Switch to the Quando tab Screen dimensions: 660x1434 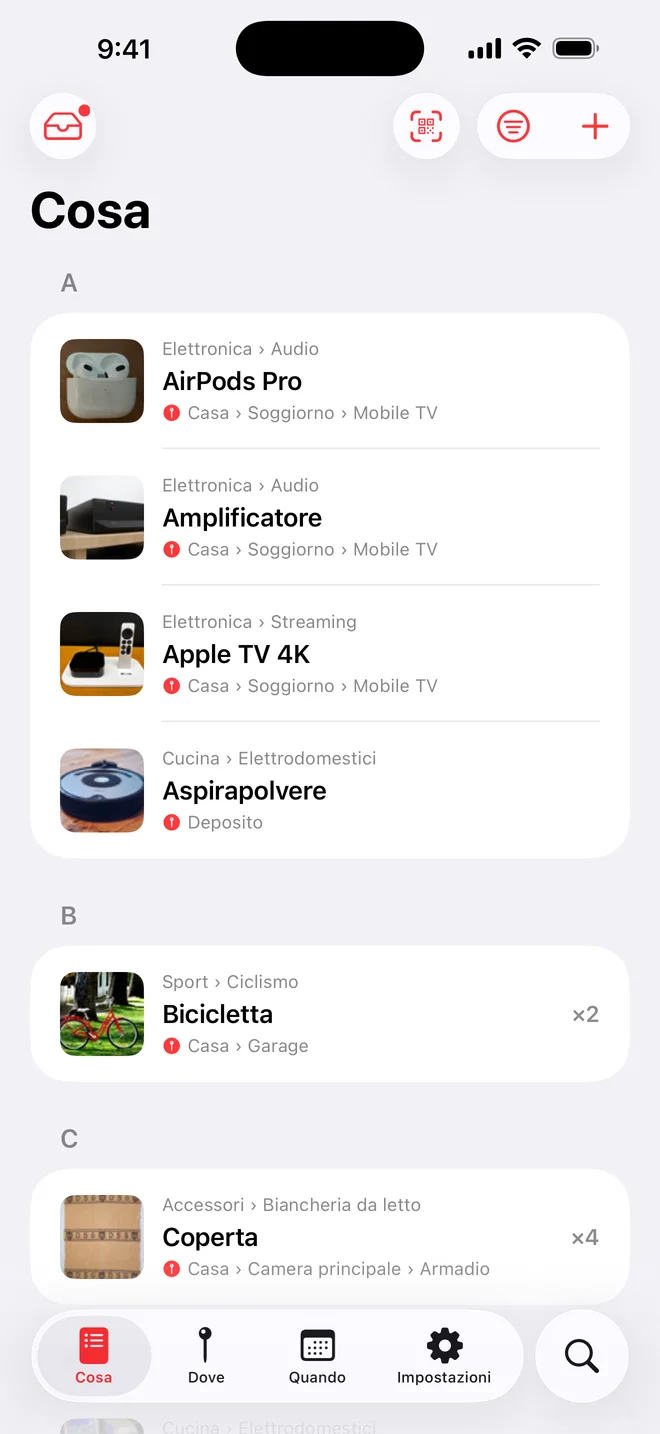pyautogui.click(x=317, y=1356)
